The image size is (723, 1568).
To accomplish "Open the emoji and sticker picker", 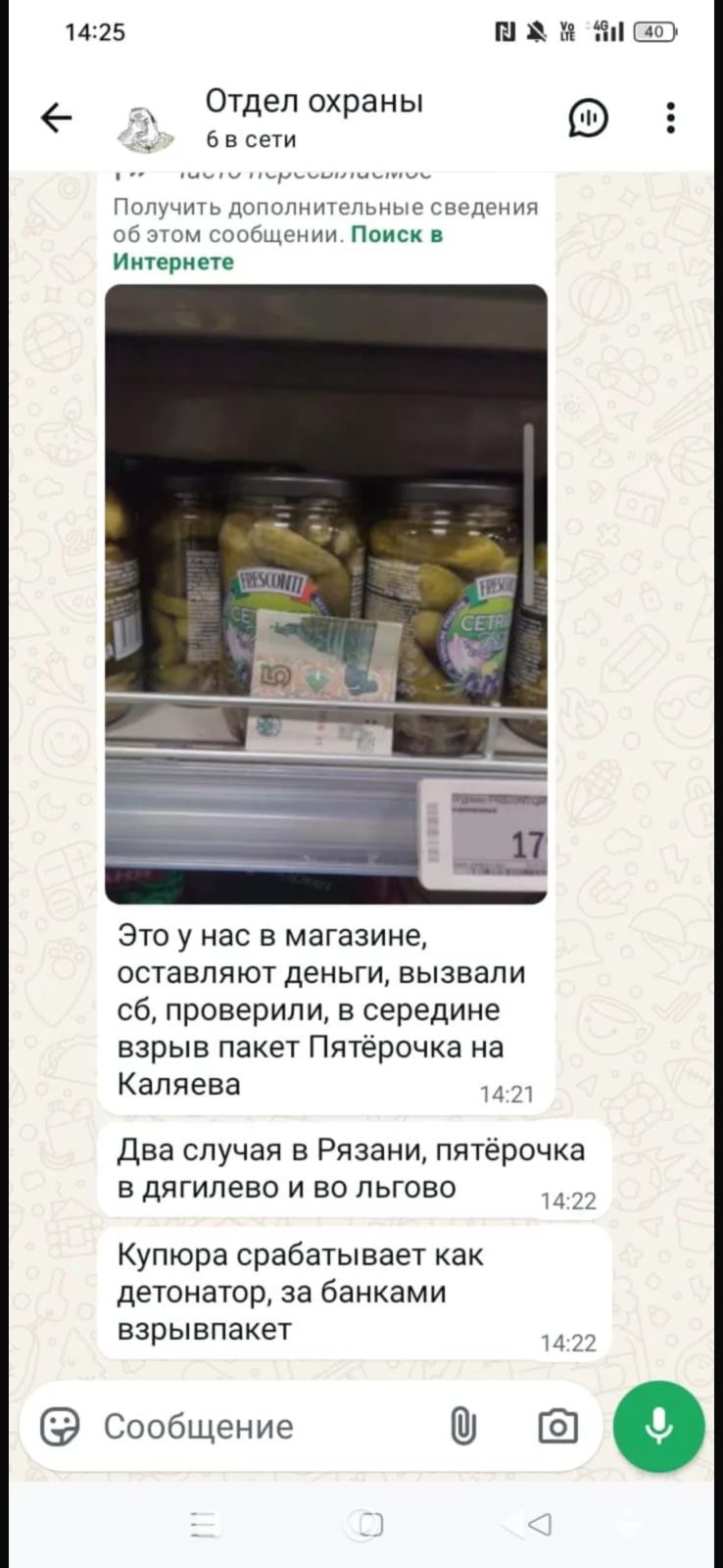I will click(x=60, y=1427).
